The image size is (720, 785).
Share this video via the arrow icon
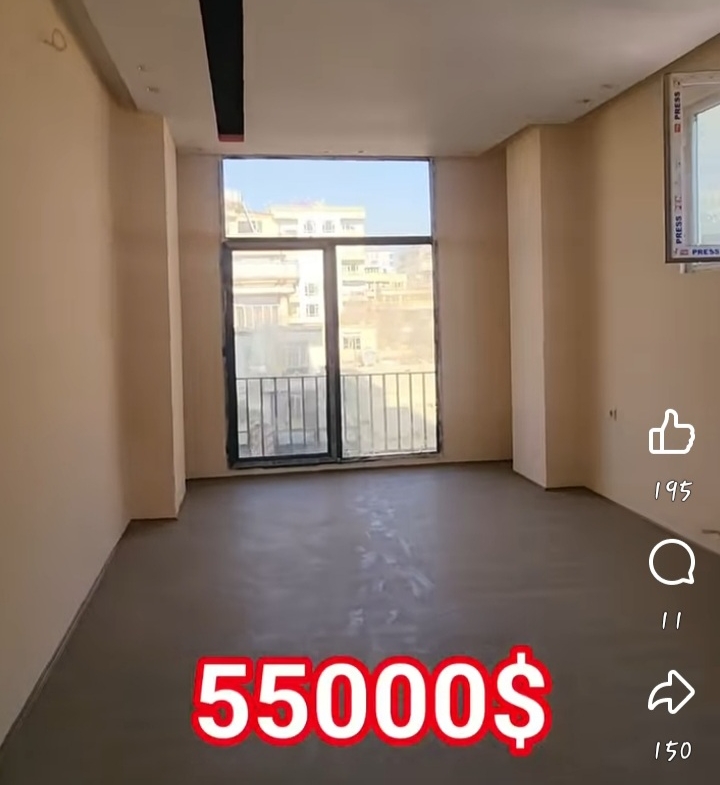pos(671,693)
